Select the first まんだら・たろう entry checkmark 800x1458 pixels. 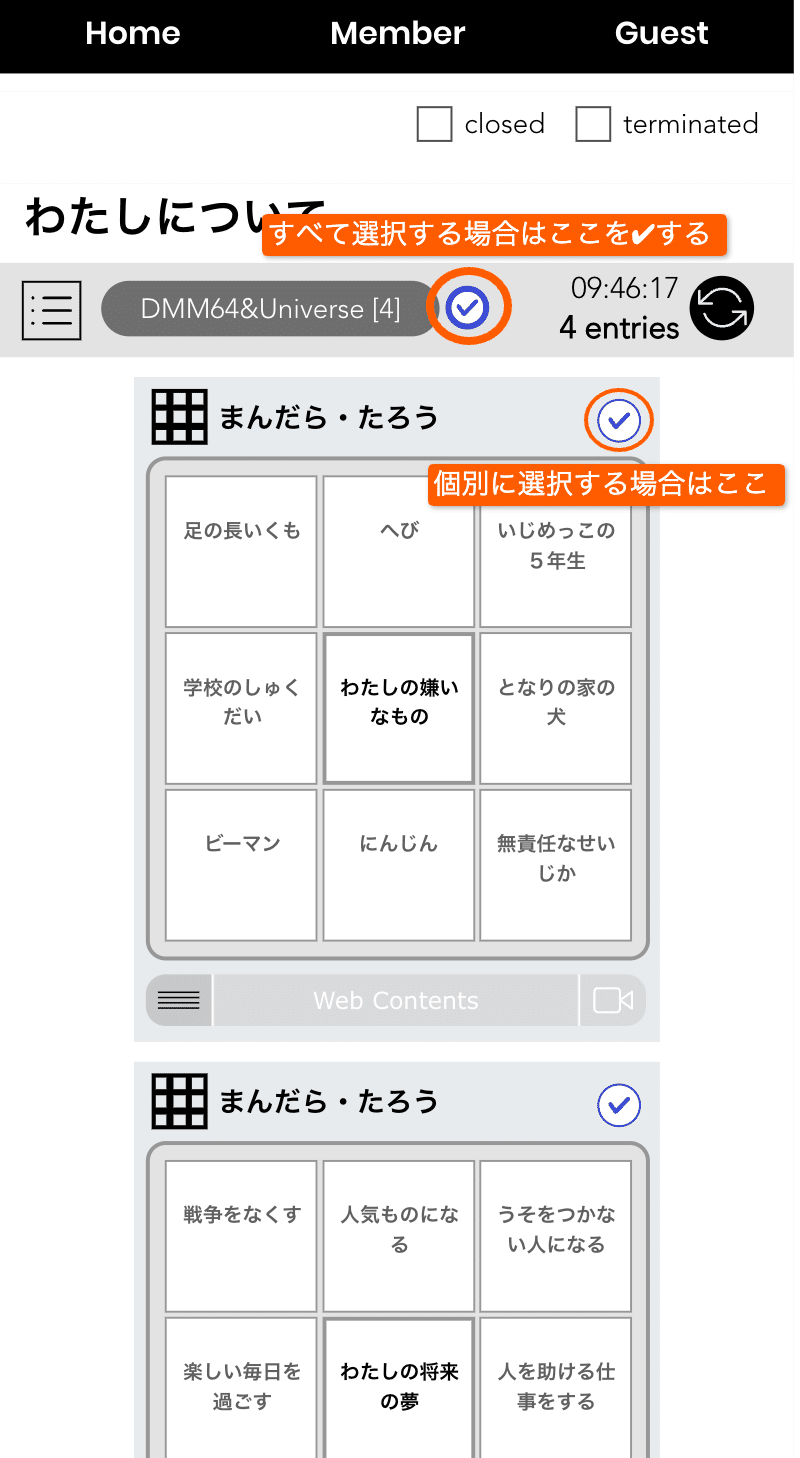(x=619, y=421)
